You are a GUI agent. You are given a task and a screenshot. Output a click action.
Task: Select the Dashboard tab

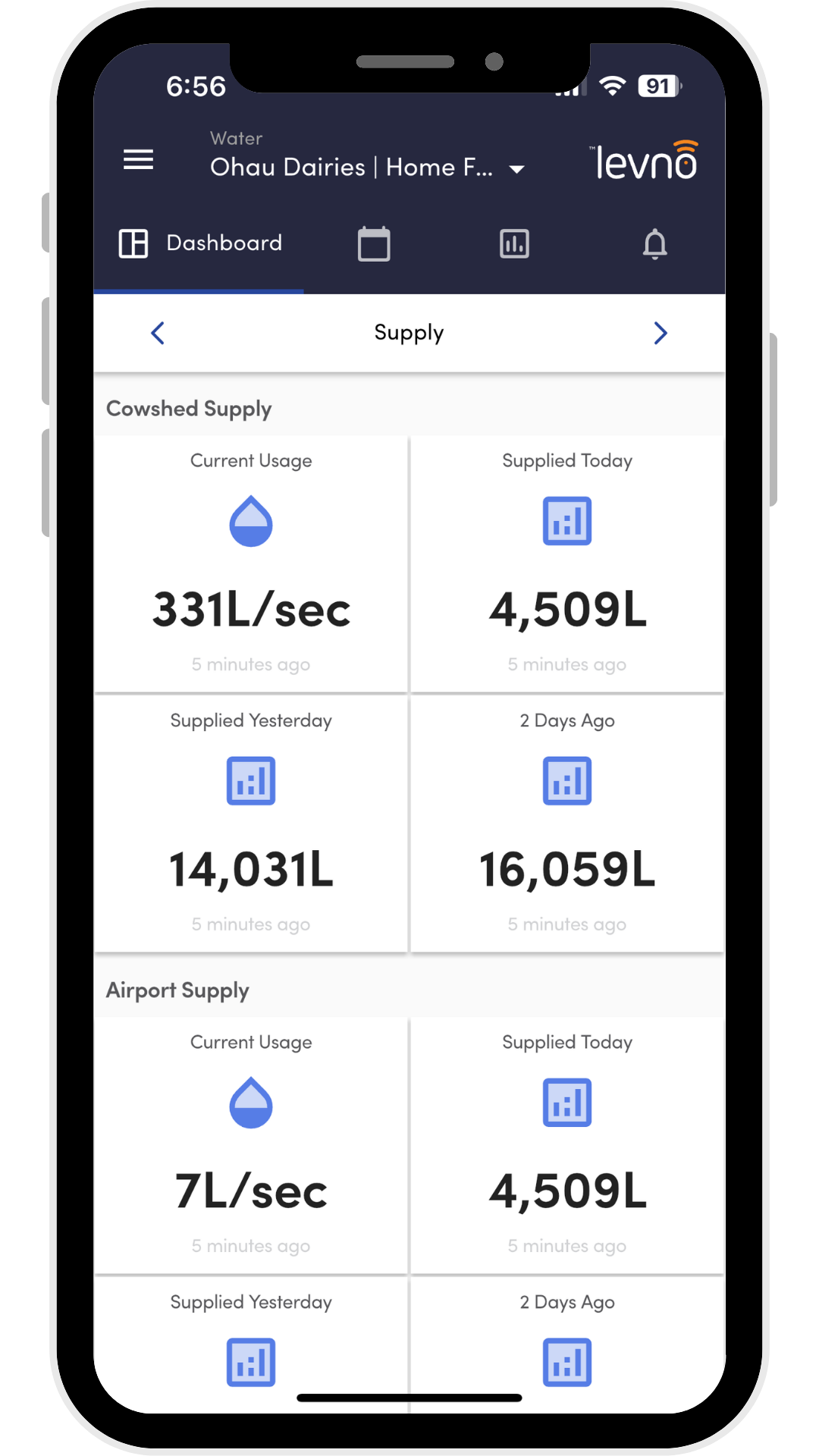(x=199, y=243)
